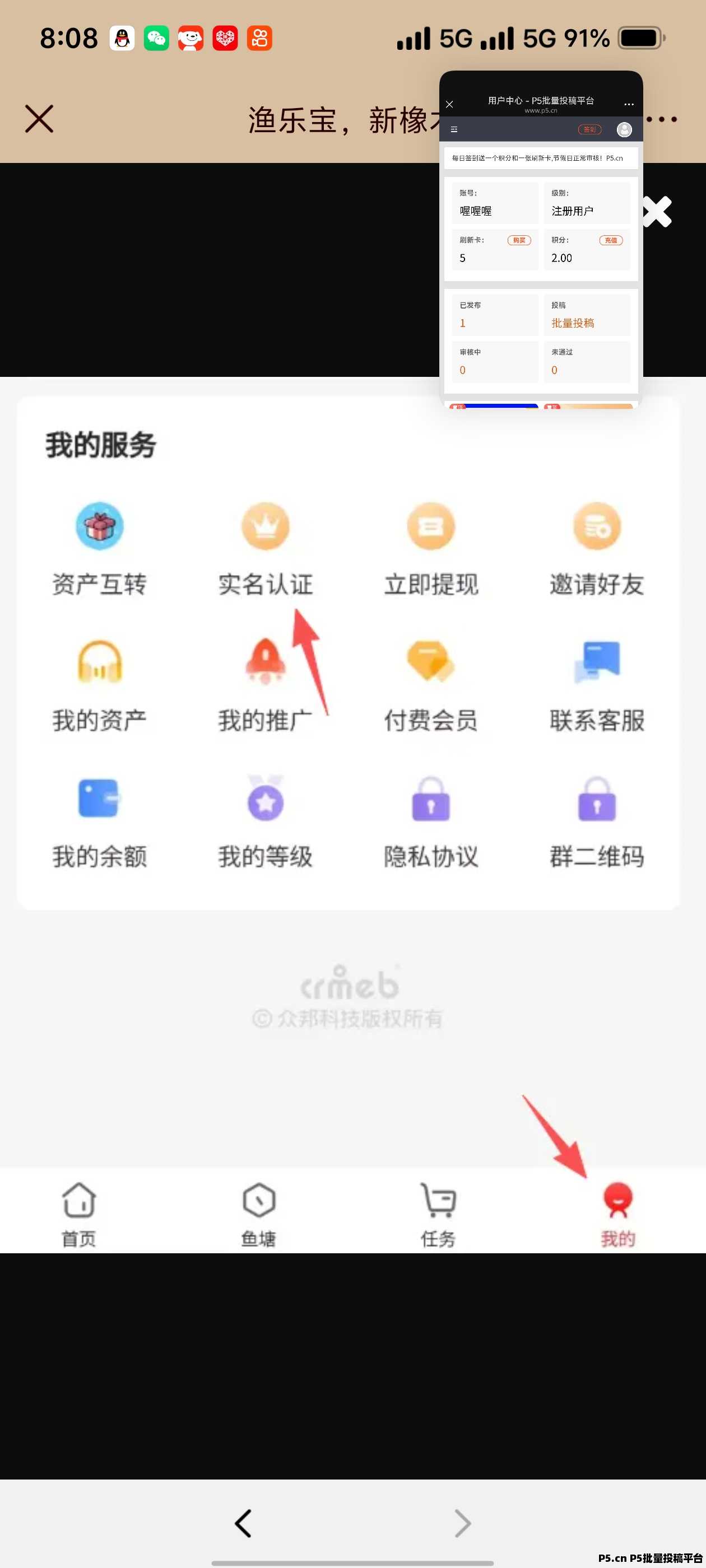Image resolution: width=706 pixels, height=1568 pixels.
Task: Expand the hamburger menu in the P5 popup
Action: [x=453, y=130]
